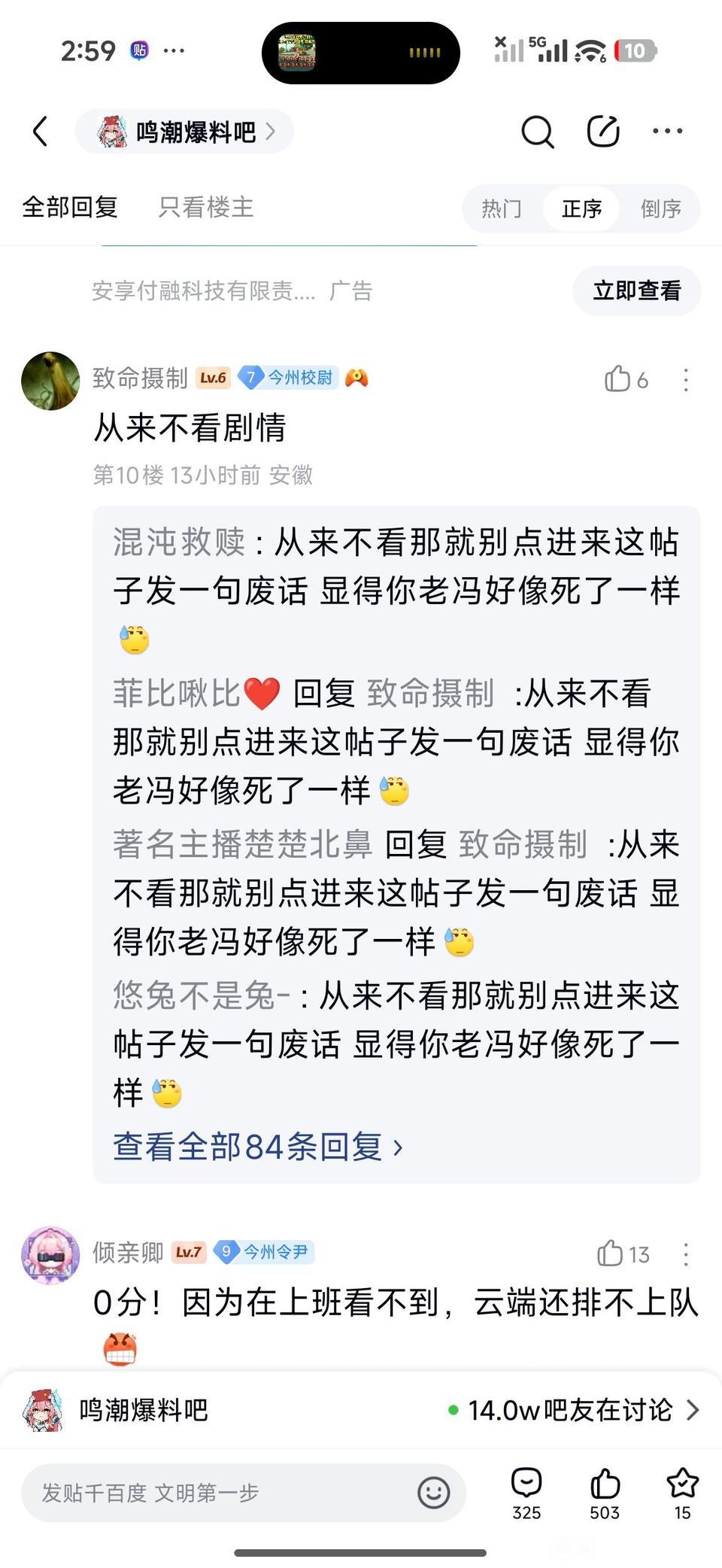The width and height of the screenshot is (722, 1568).
Task: Like 致命摄制's comment
Action: (626, 379)
